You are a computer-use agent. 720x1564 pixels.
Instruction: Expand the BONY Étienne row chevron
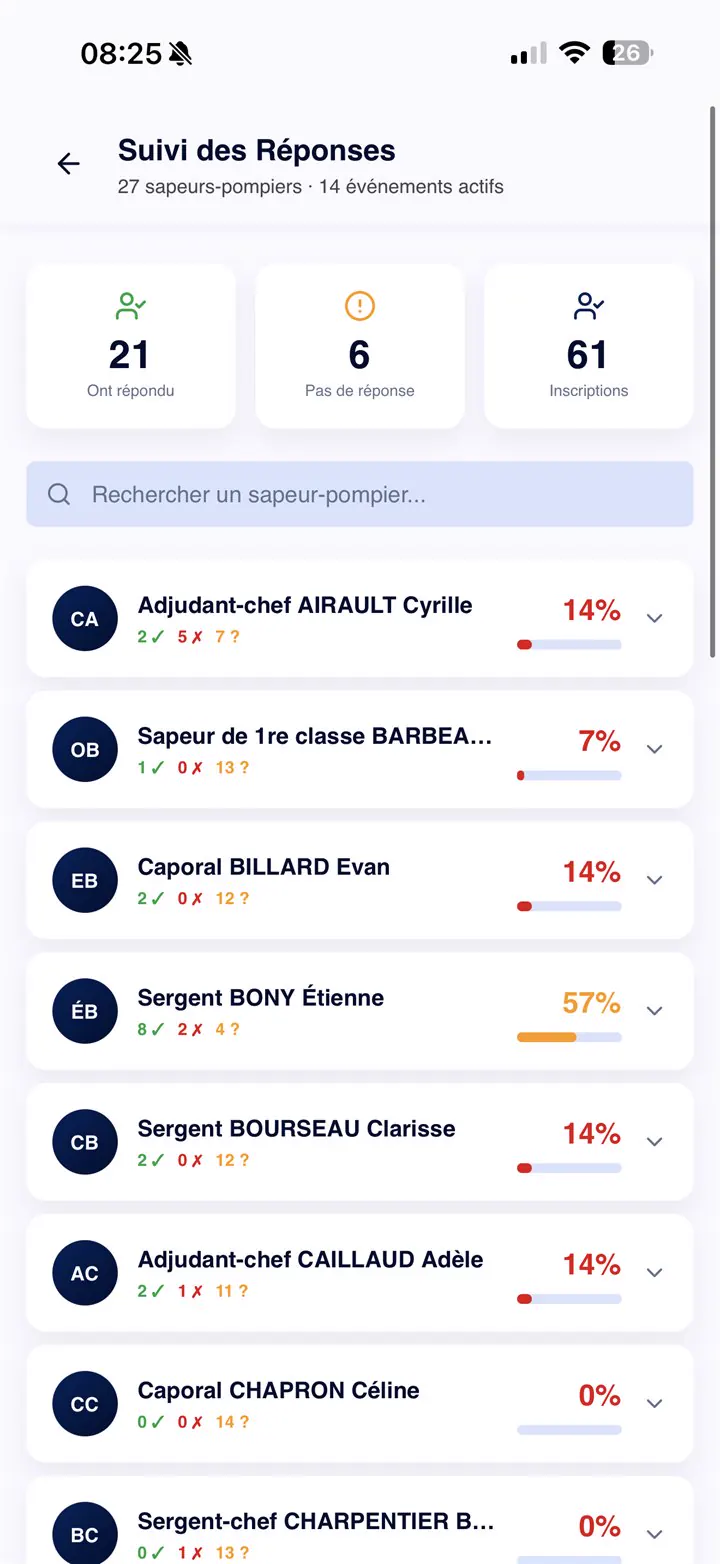(x=654, y=1011)
